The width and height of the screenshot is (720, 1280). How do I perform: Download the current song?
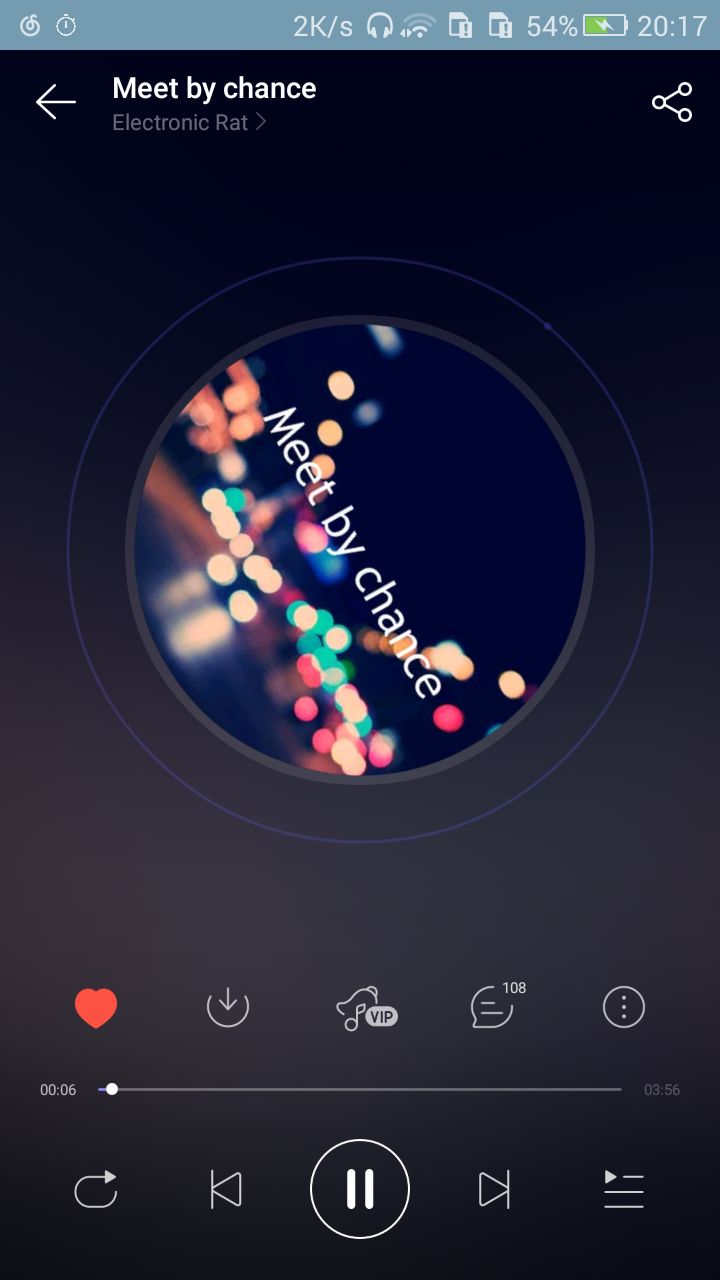coord(227,1007)
